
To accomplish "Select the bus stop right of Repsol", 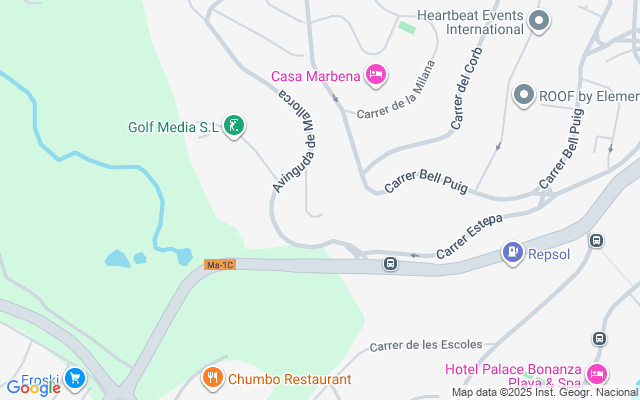I will (x=596, y=240).
